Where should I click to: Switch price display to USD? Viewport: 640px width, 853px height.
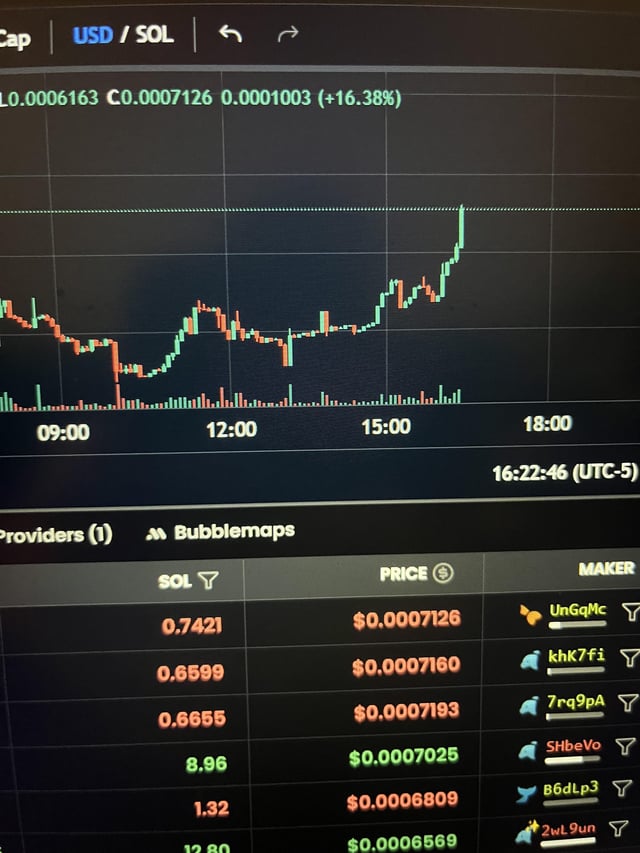[92, 35]
